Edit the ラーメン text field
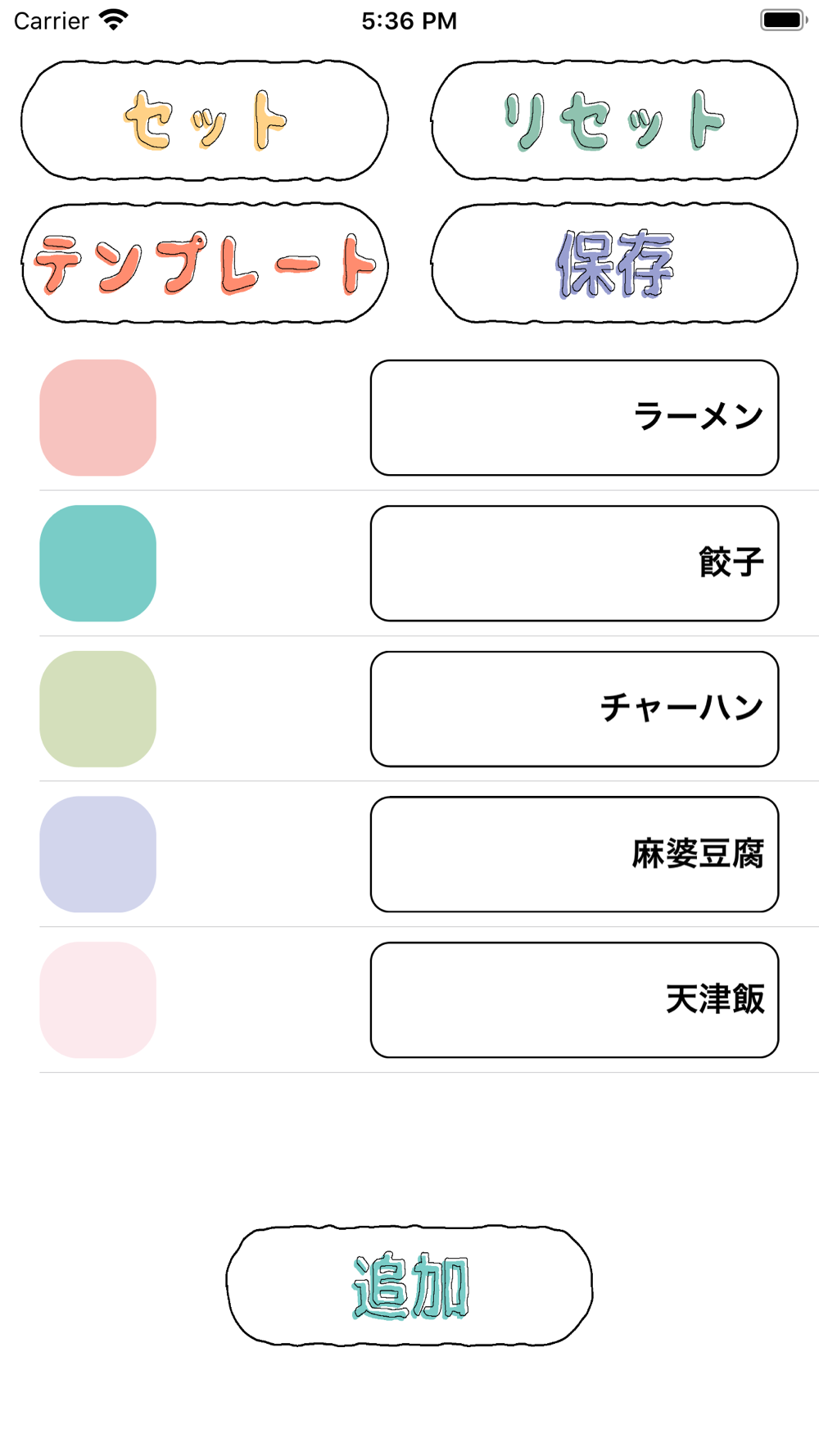The image size is (819, 1456). (x=574, y=418)
